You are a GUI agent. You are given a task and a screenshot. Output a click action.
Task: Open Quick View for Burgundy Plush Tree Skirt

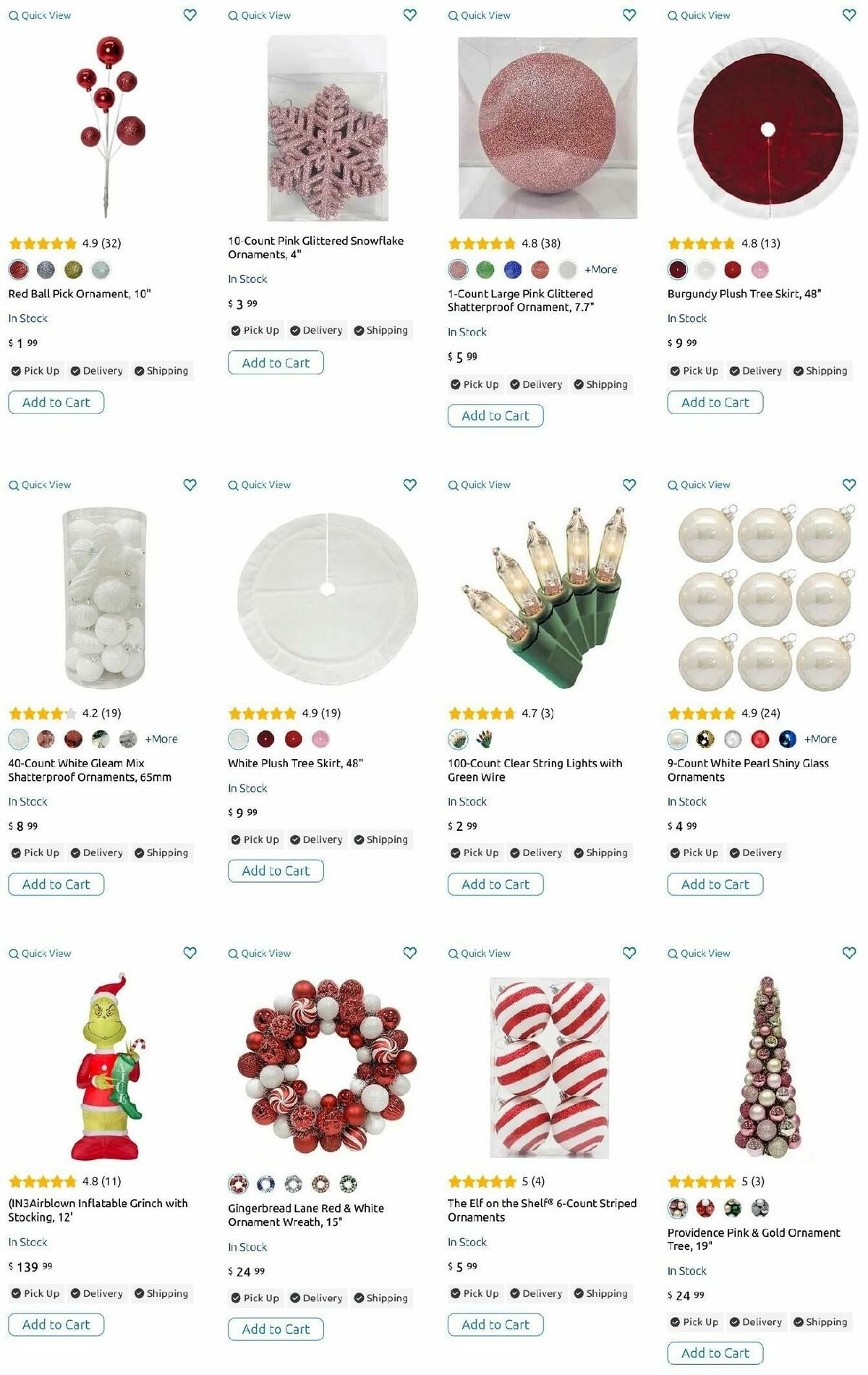699,15
